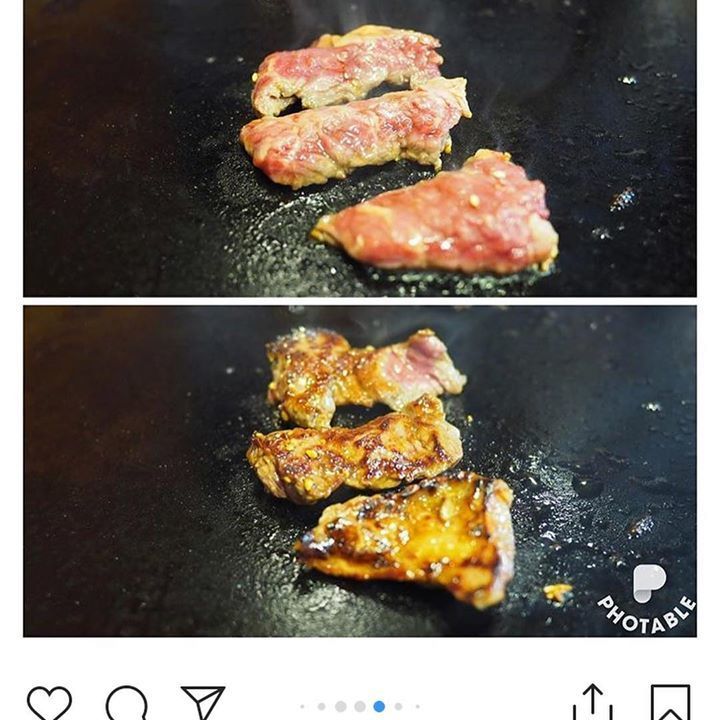
Task: Open the comments on this post
Action: click(126, 702)
